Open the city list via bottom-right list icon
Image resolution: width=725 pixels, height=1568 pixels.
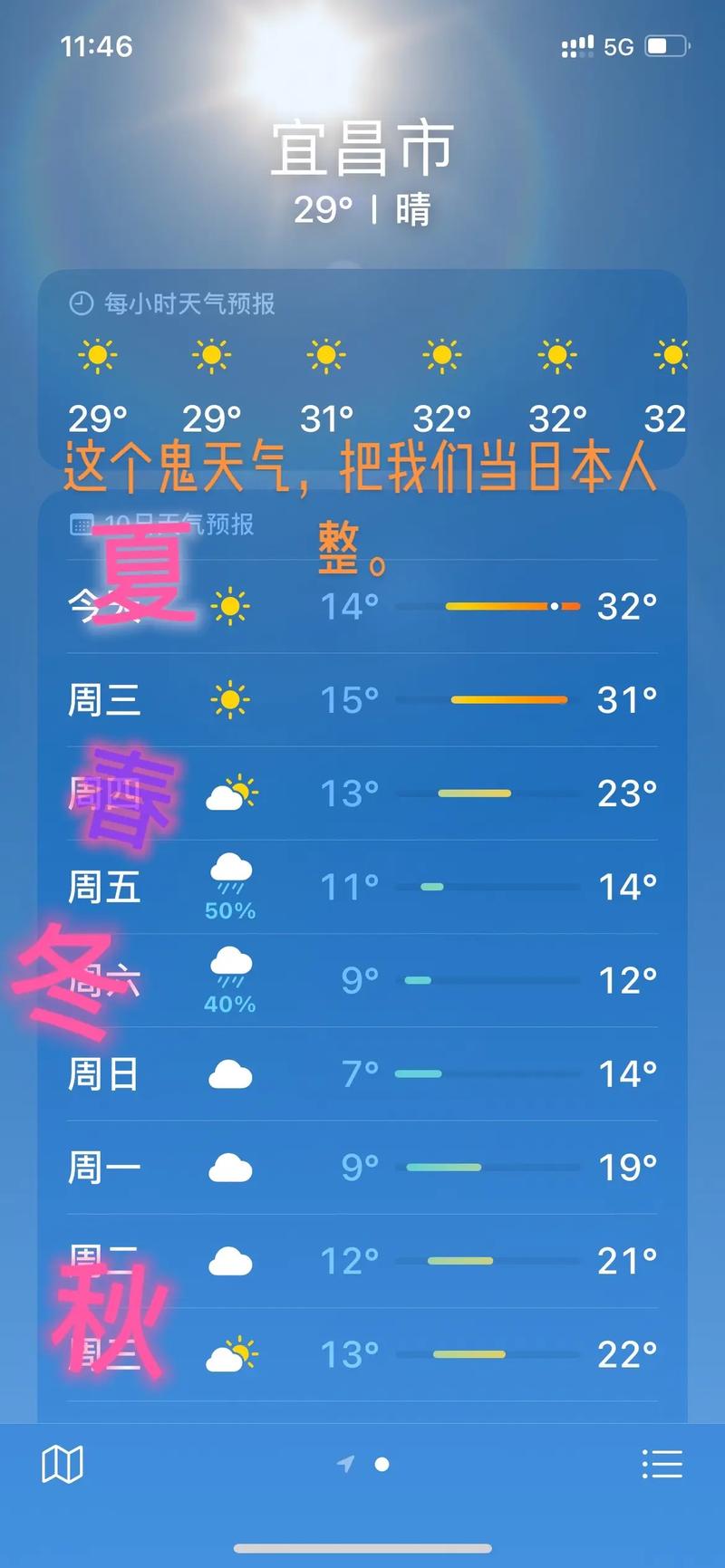(662, 1463)
